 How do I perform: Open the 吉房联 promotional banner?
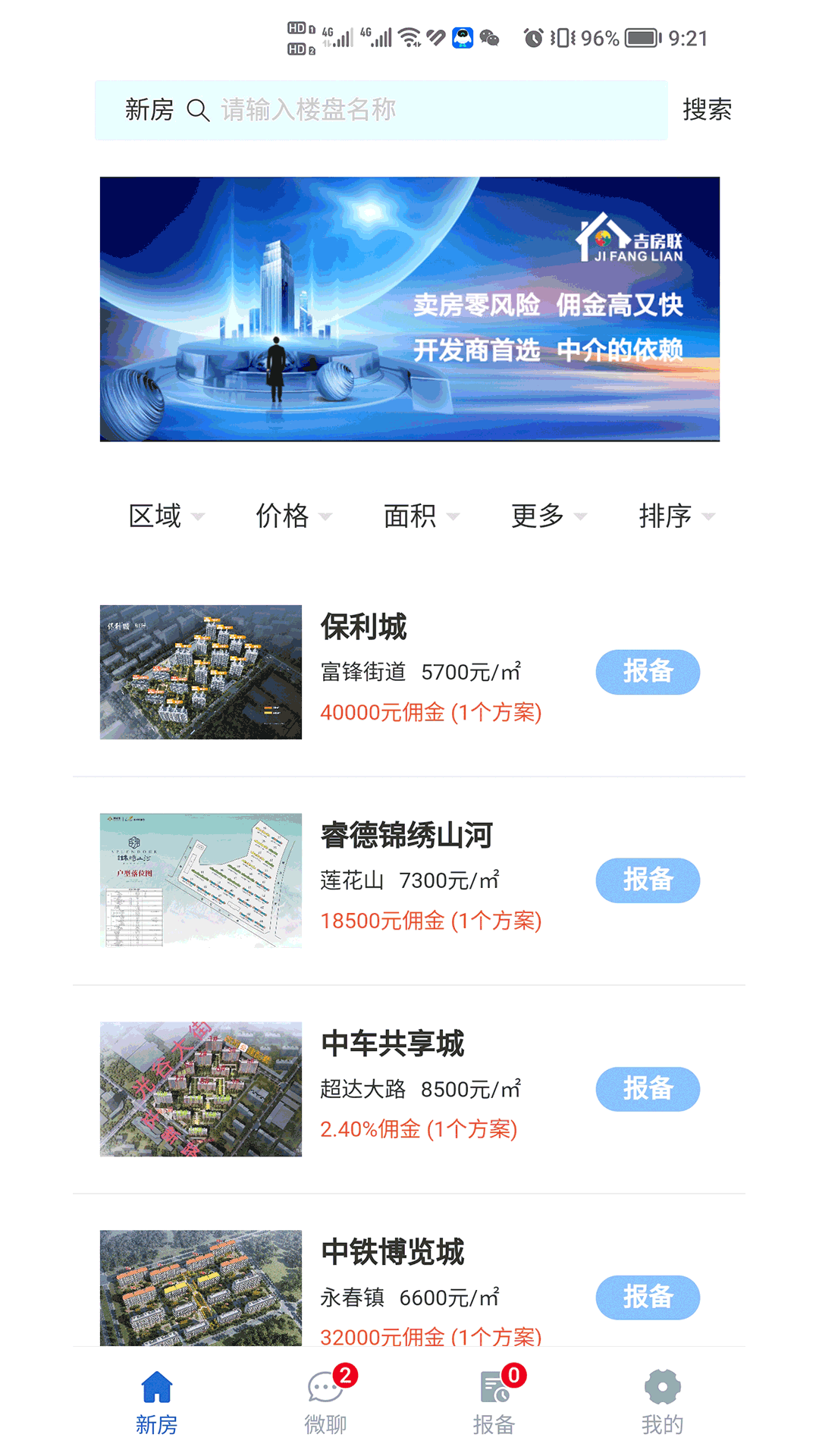click(409, 309)
